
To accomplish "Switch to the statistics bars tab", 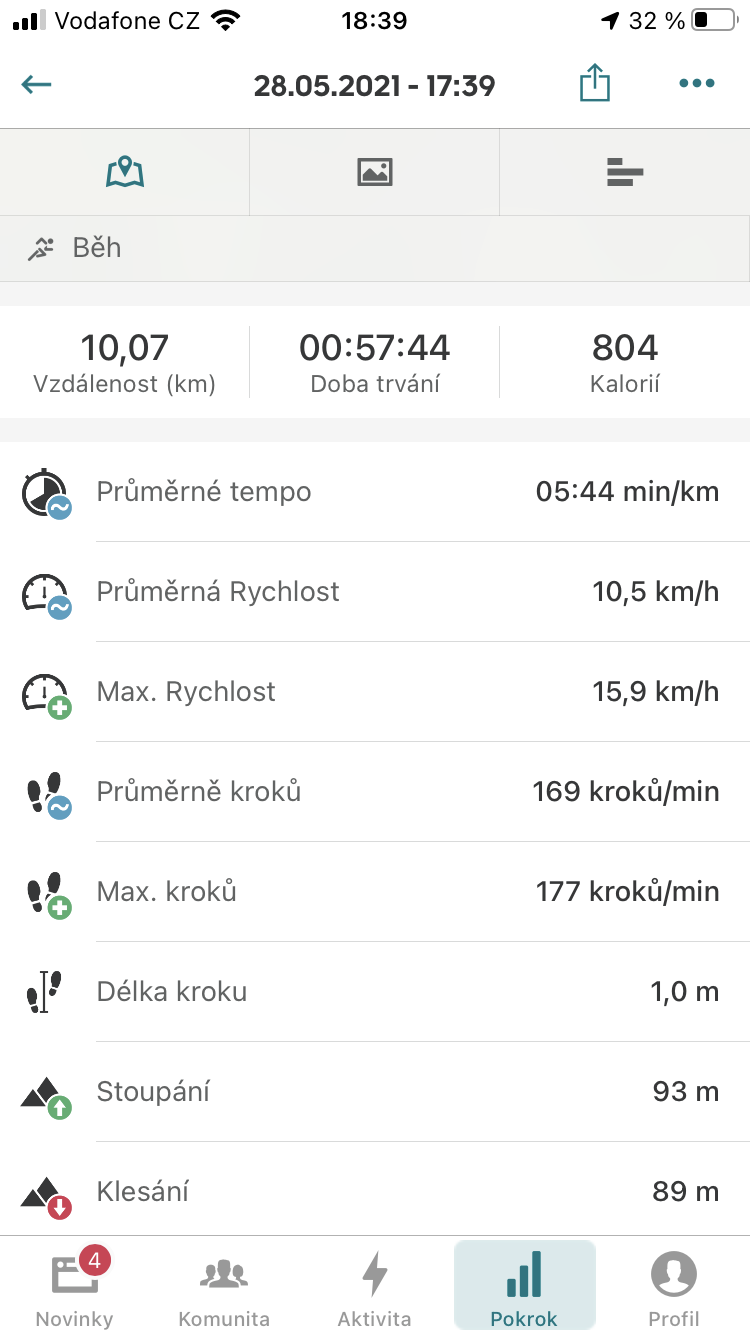I will click(x=625, y=172).
